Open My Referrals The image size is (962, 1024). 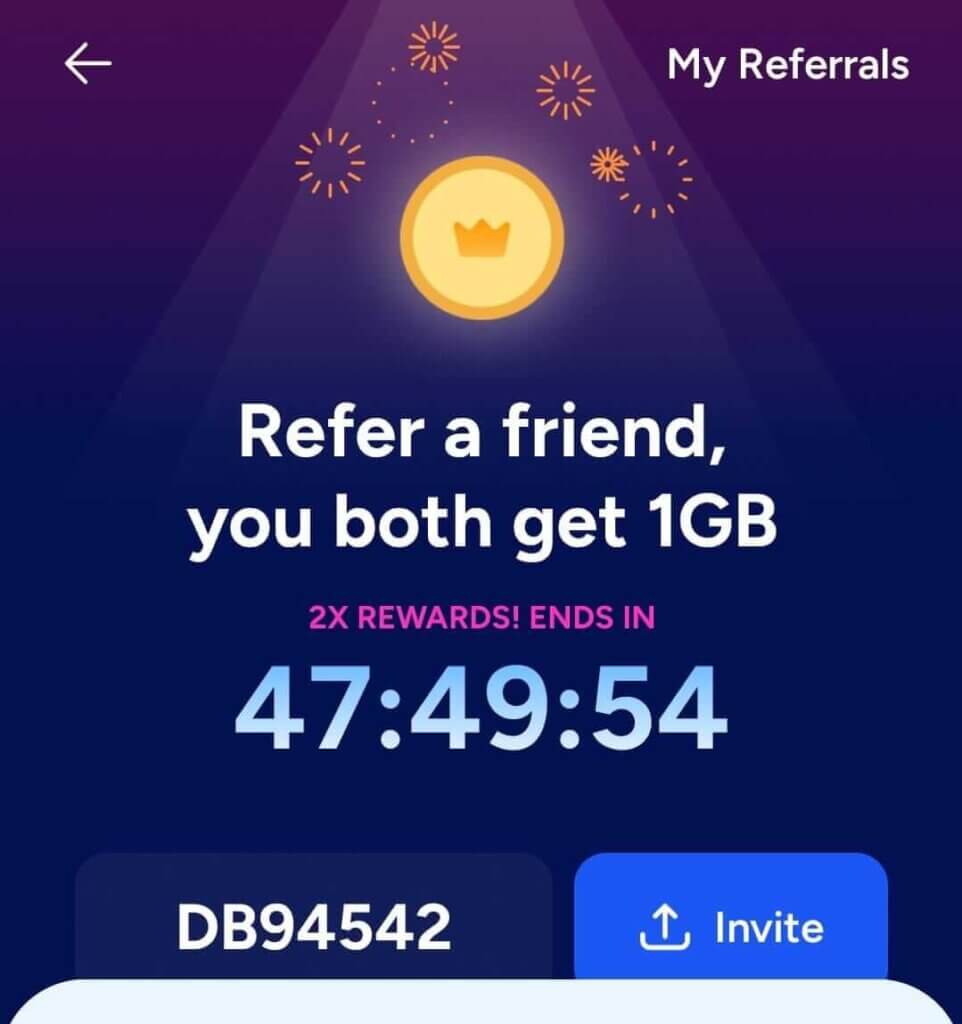pos(787,64)
